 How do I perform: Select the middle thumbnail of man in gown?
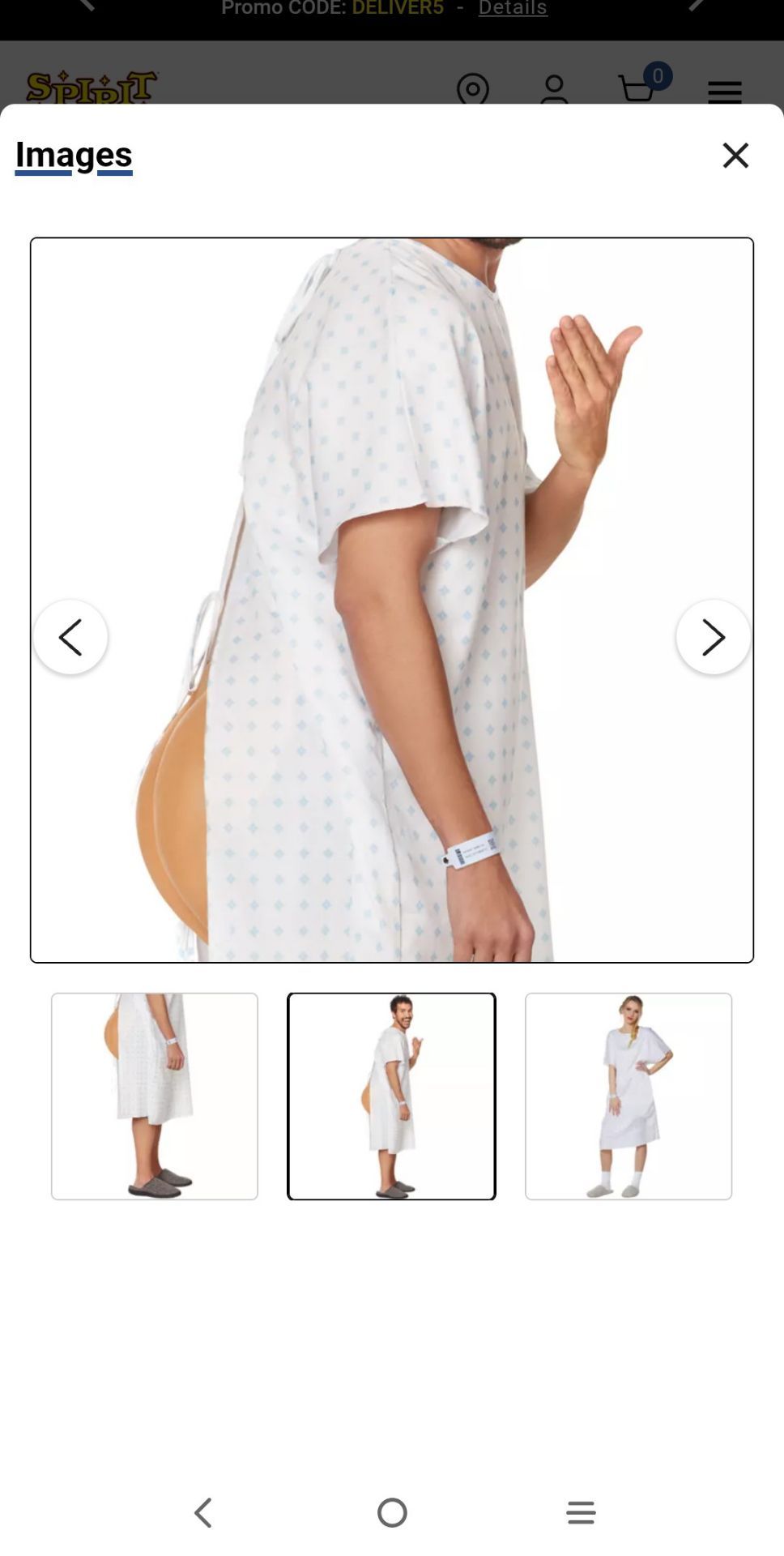[x=391, y=1096]
